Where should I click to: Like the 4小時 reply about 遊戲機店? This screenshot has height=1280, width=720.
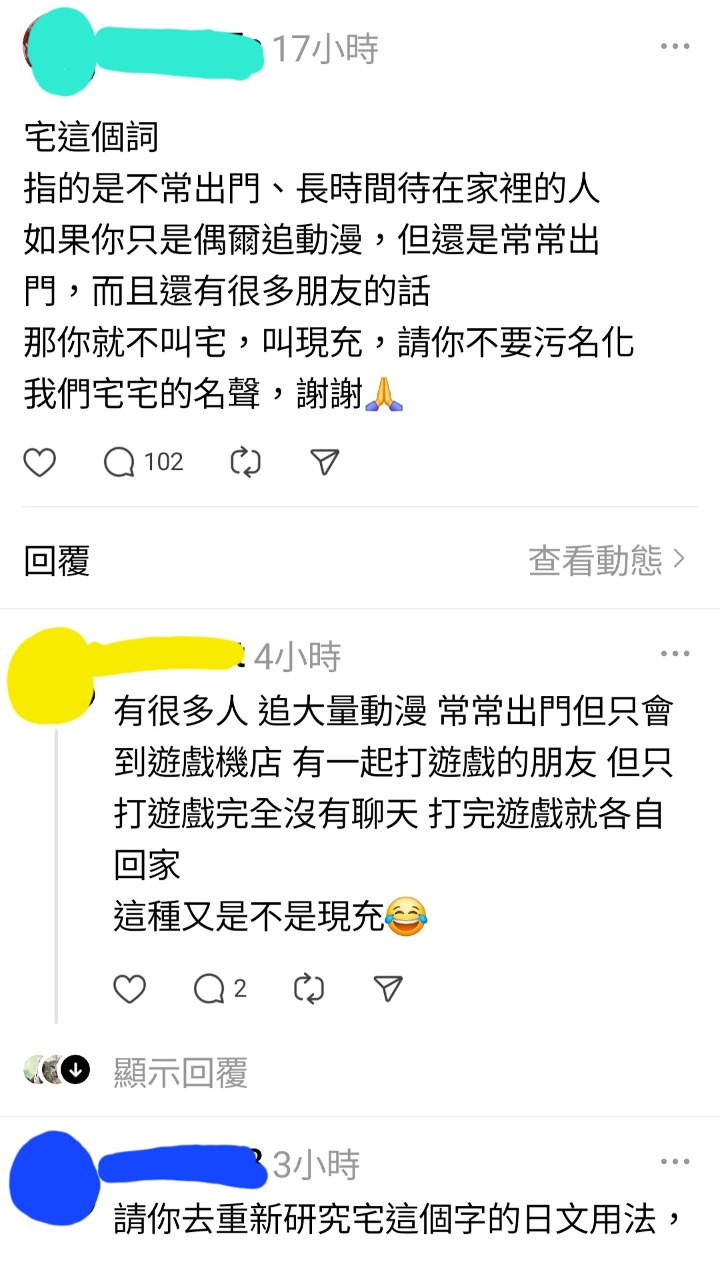[130, 989]
